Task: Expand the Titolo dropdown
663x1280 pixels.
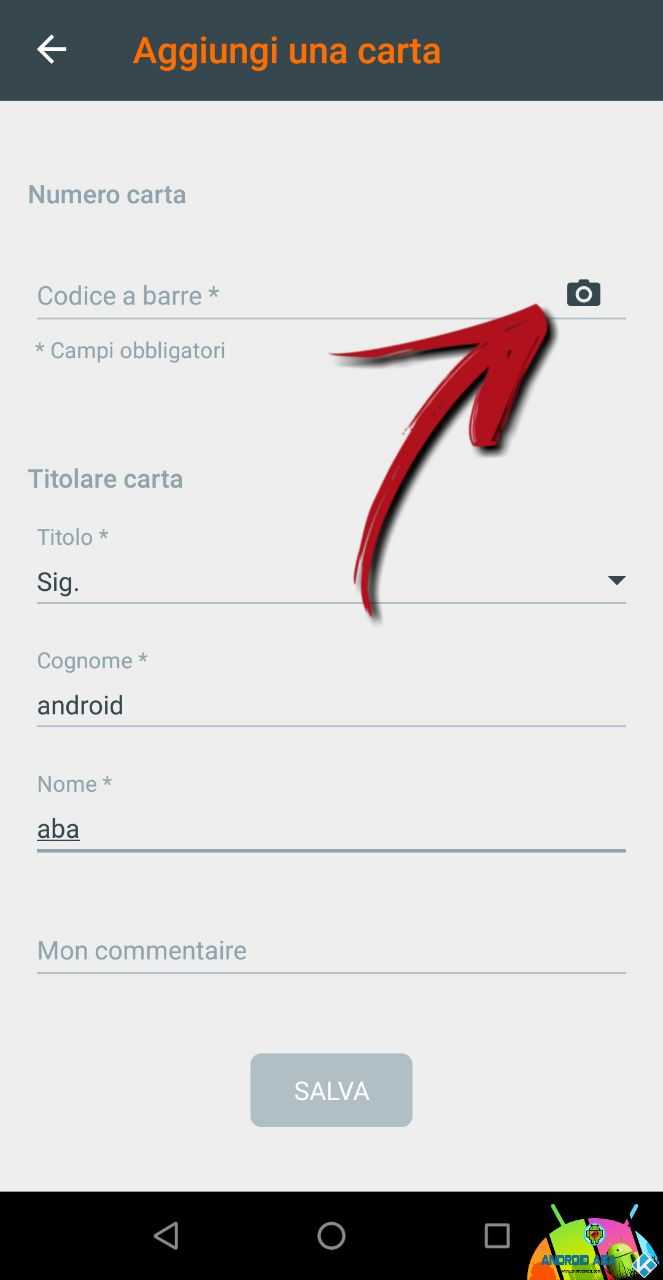Action: pyautogui.click(x=331, y=582)
